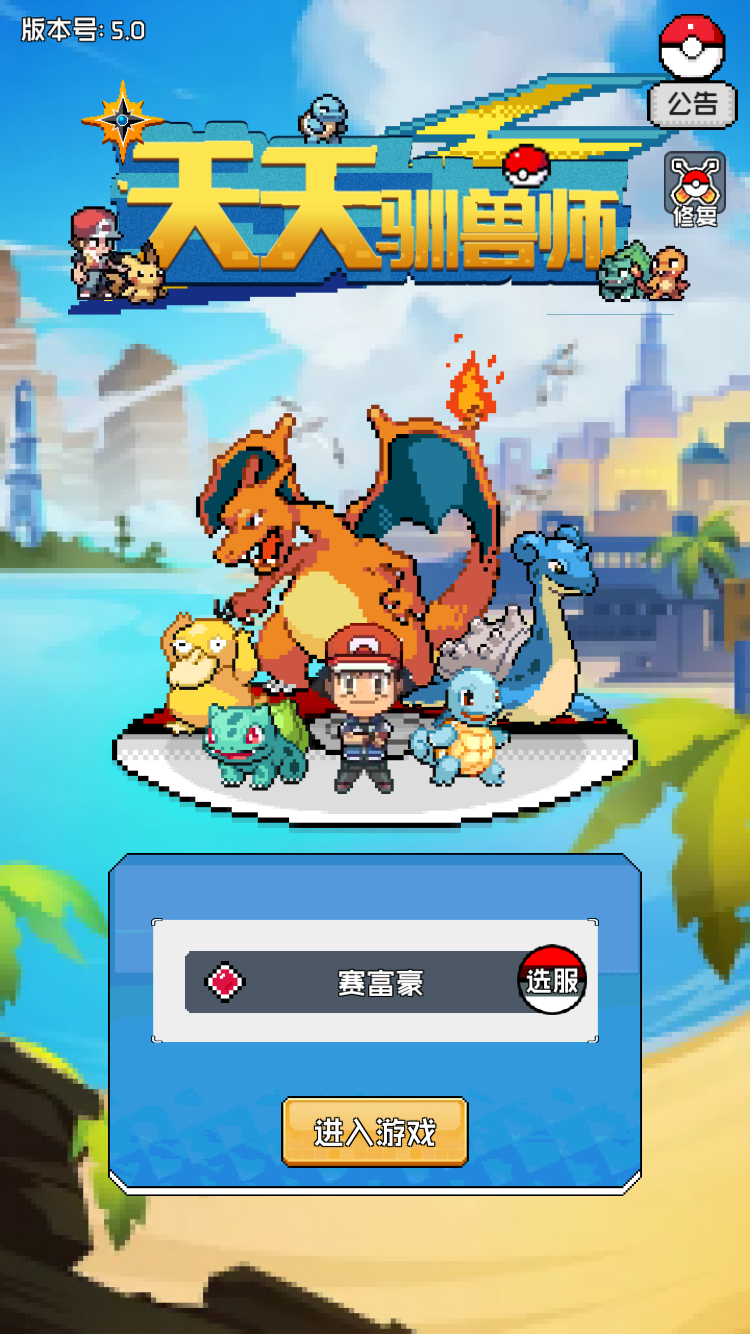
Task: Tap 进入游戏 to enter the game
Action: (x=375, y=1132)
